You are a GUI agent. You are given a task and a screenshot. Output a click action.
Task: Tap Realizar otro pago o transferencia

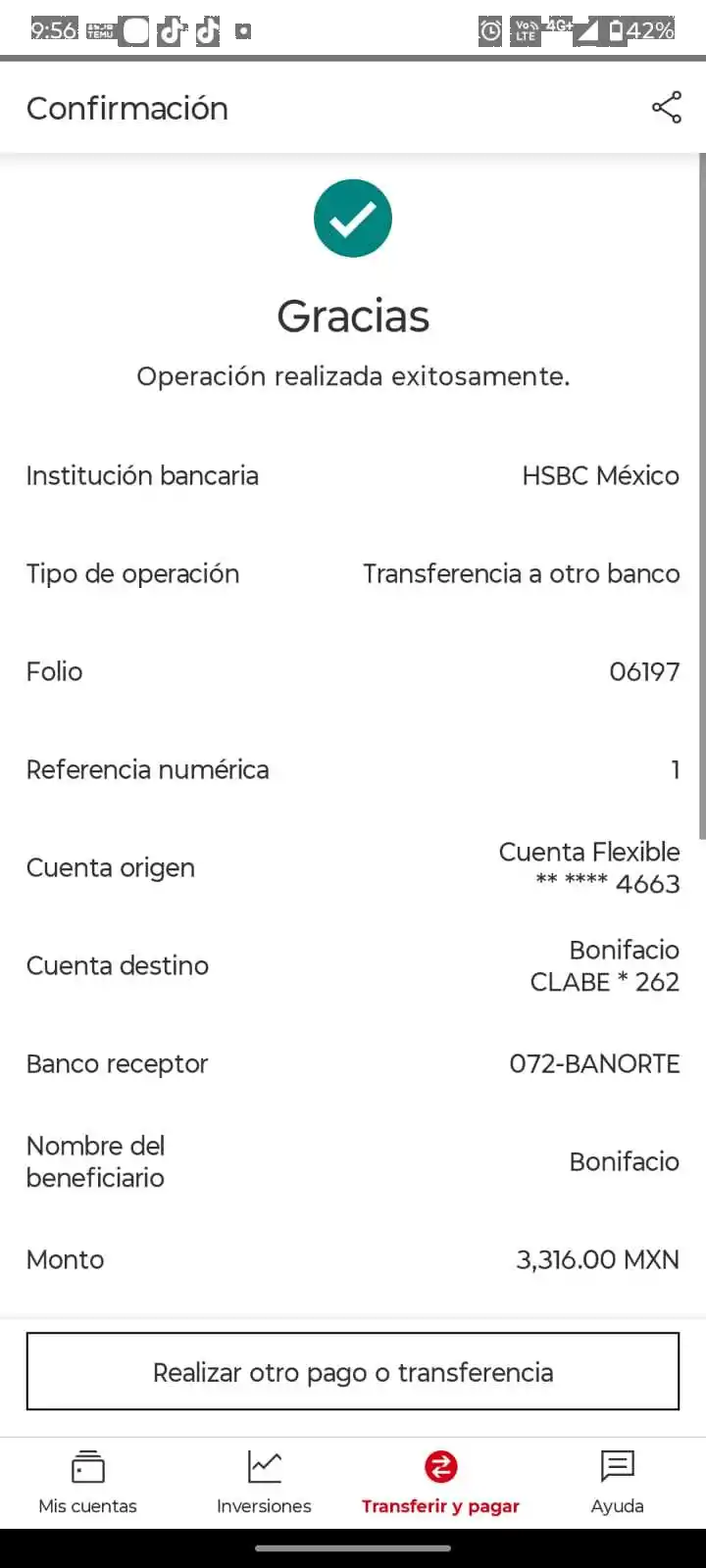click(x=353, y=1371)
